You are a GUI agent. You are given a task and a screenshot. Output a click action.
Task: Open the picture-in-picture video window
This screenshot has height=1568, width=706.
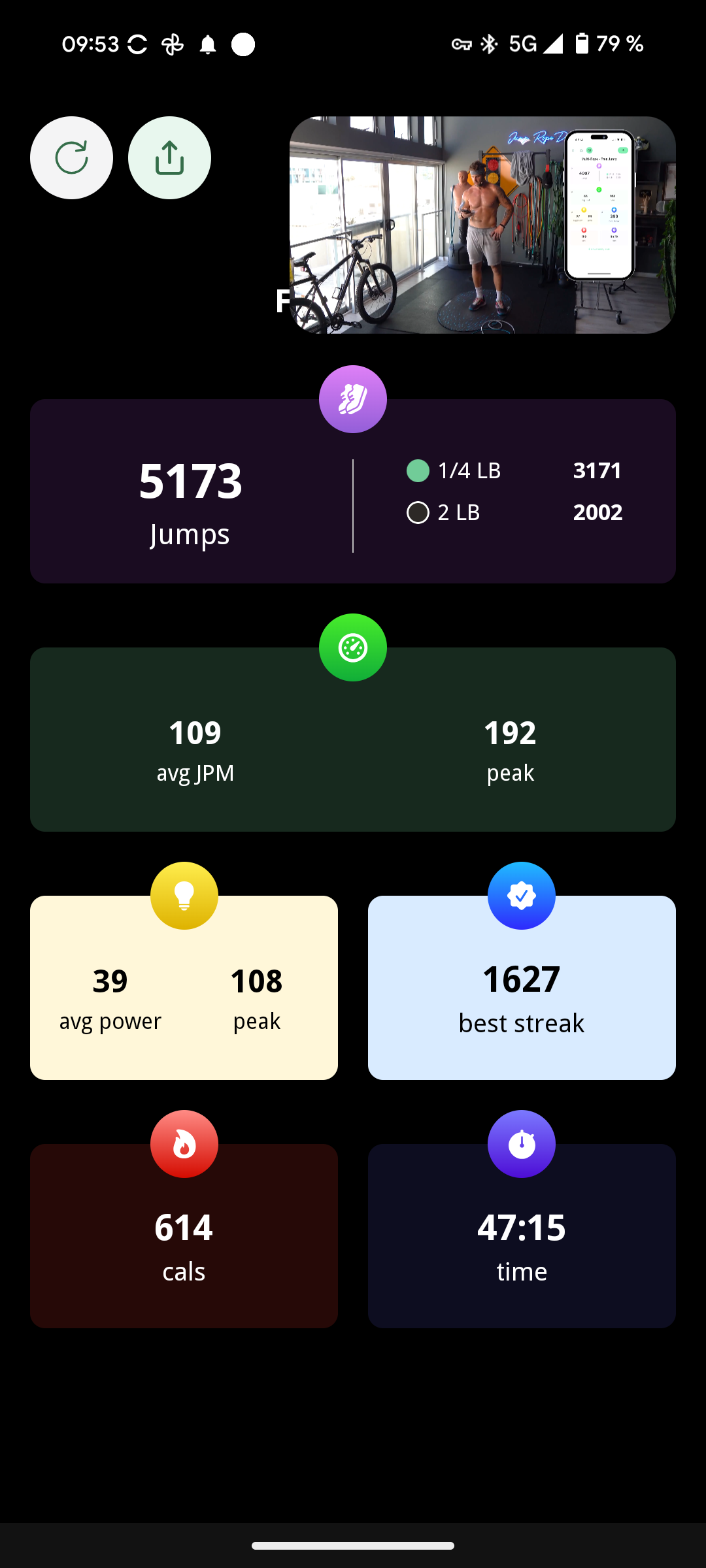[x=482, y=225]
